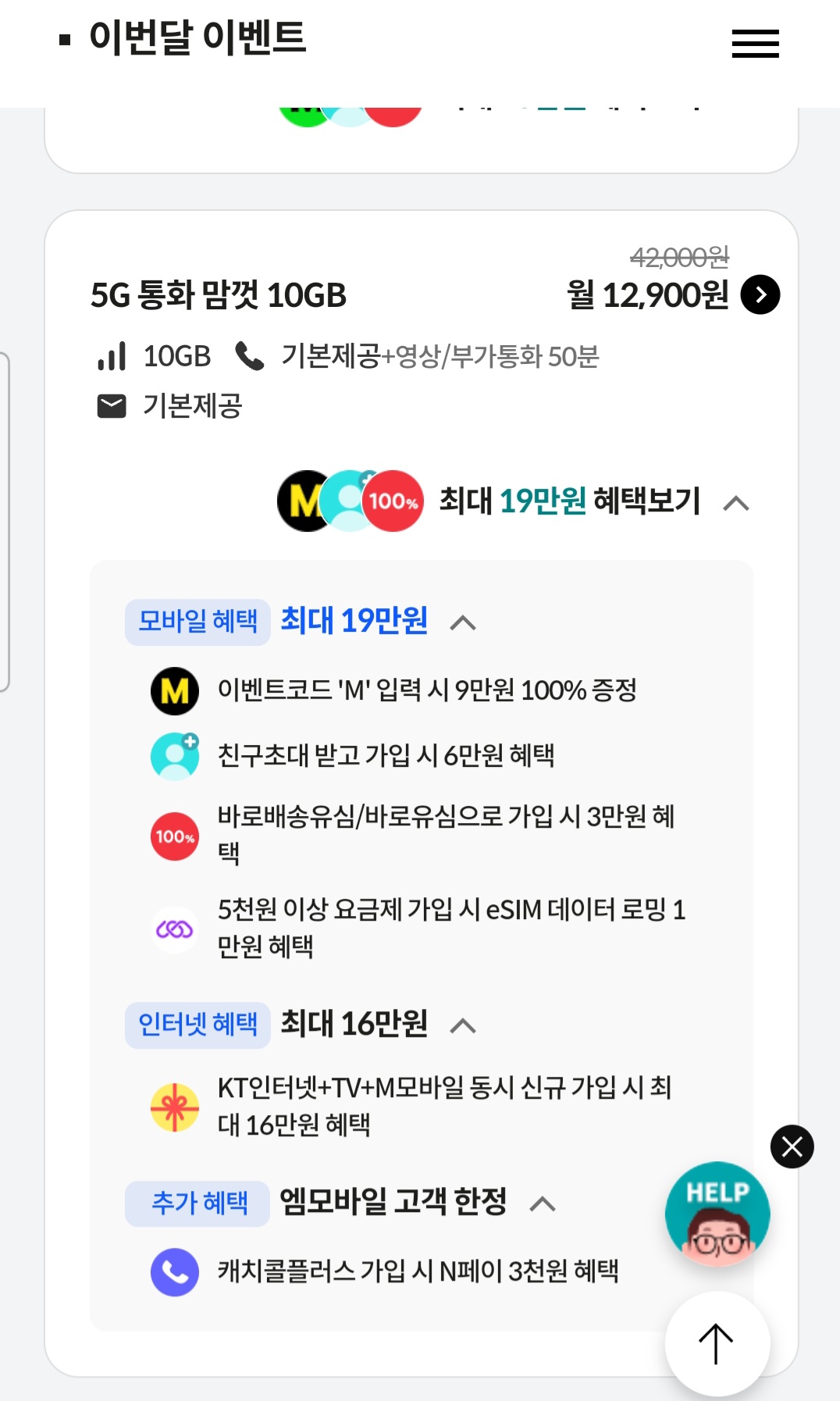
Task: Collapse the 인터넷 혜택 최대 16만원 list
Action: pos(463,1025)
